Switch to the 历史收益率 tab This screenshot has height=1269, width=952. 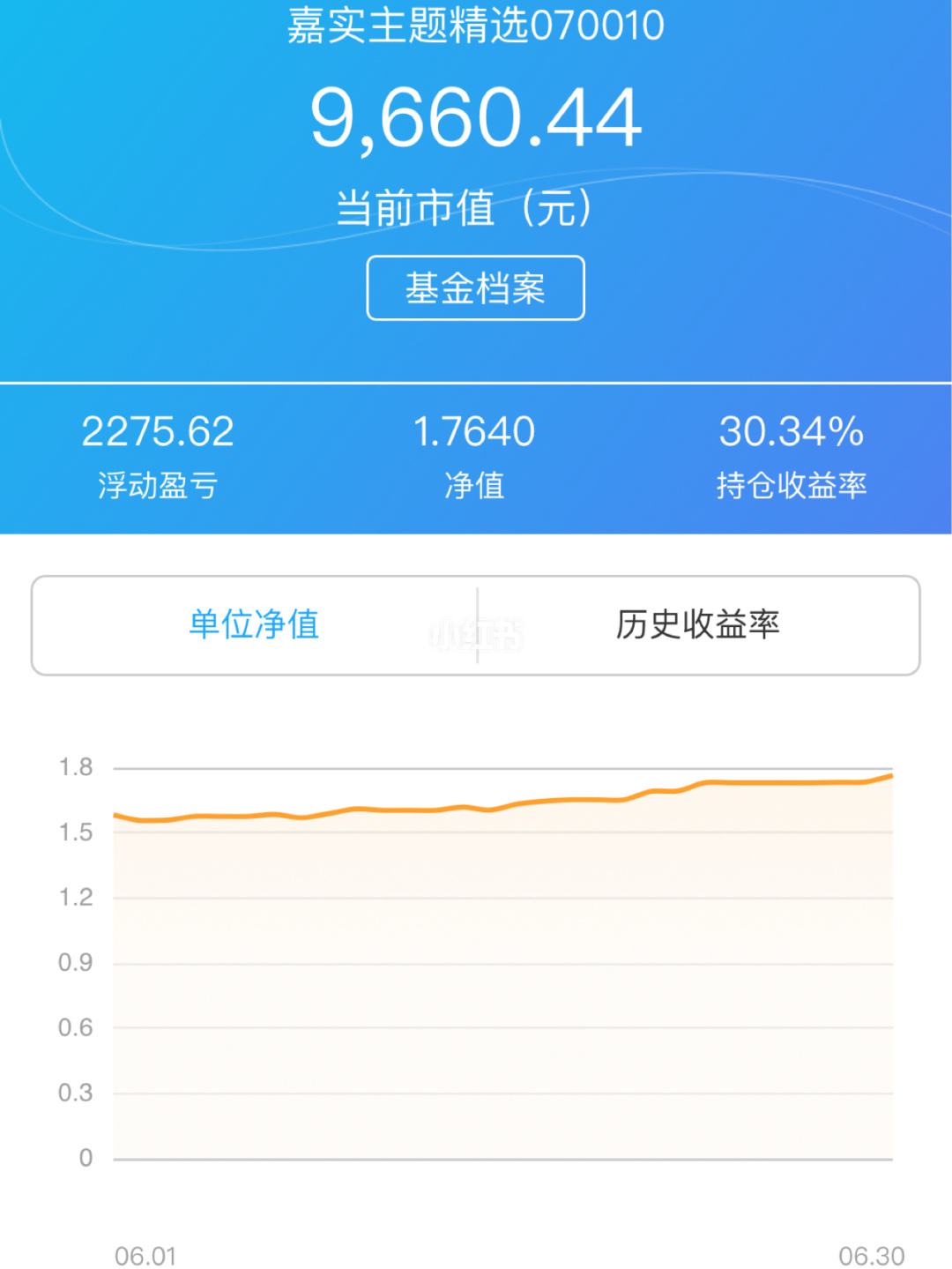701,624
